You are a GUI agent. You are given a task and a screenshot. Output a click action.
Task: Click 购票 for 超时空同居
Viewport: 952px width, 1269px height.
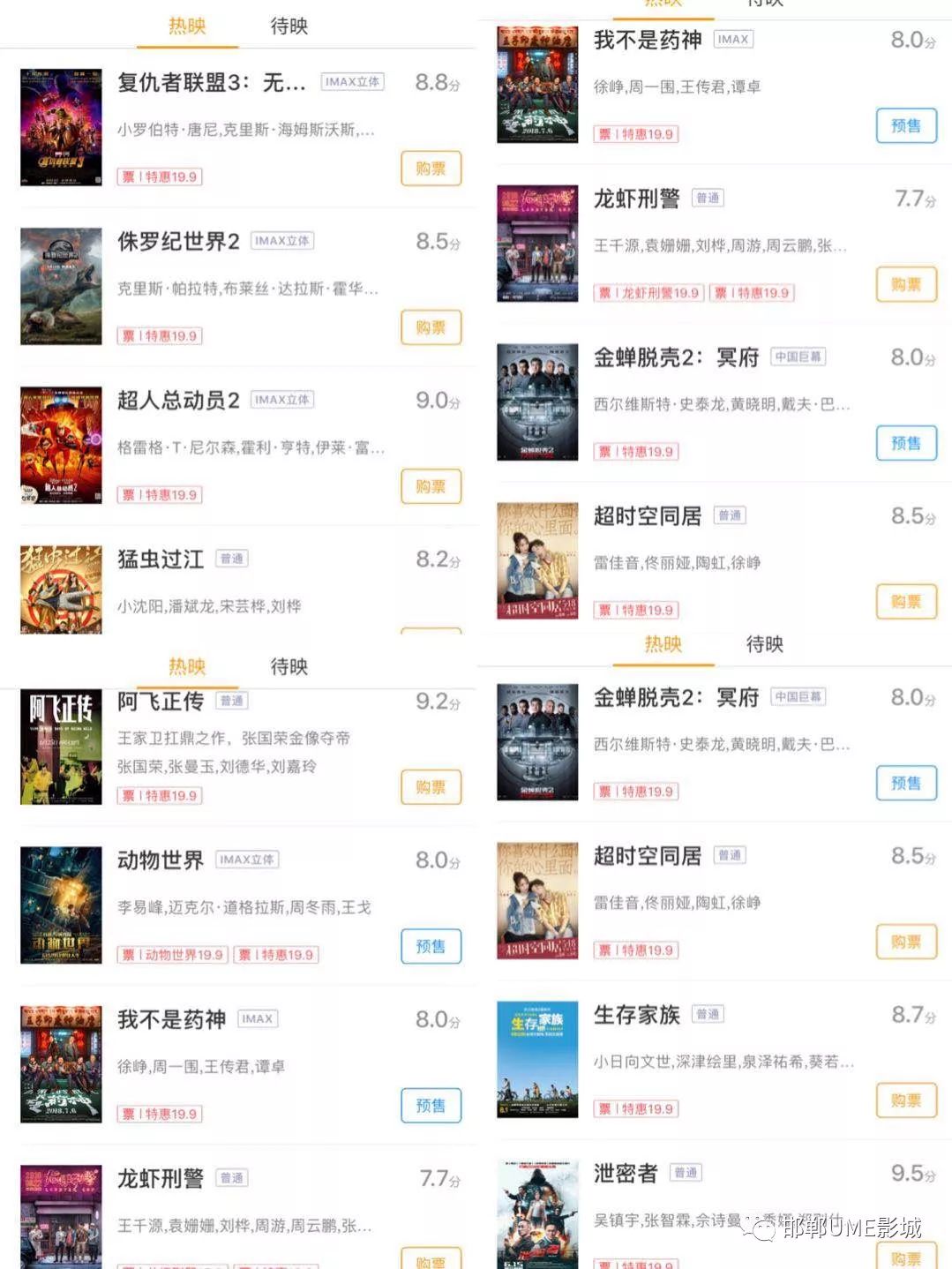905,602
